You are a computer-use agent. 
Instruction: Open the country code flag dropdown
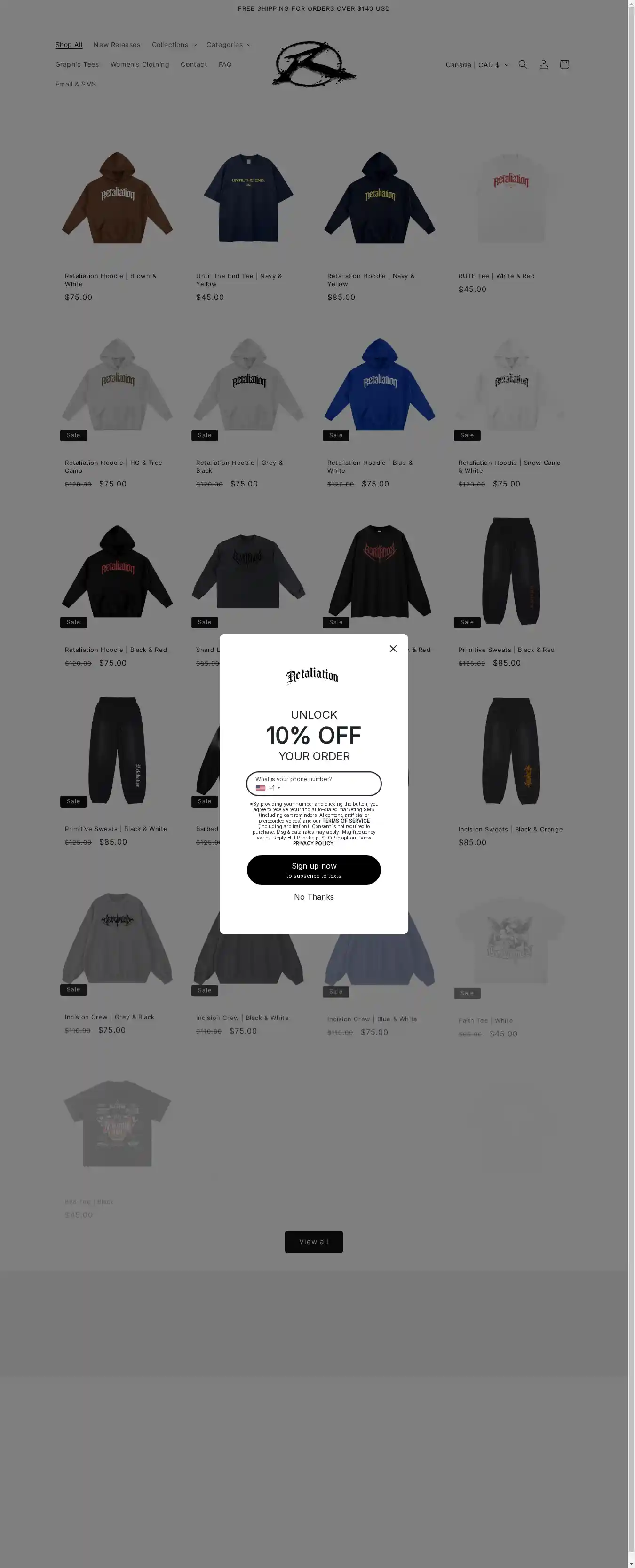point(267,788)
